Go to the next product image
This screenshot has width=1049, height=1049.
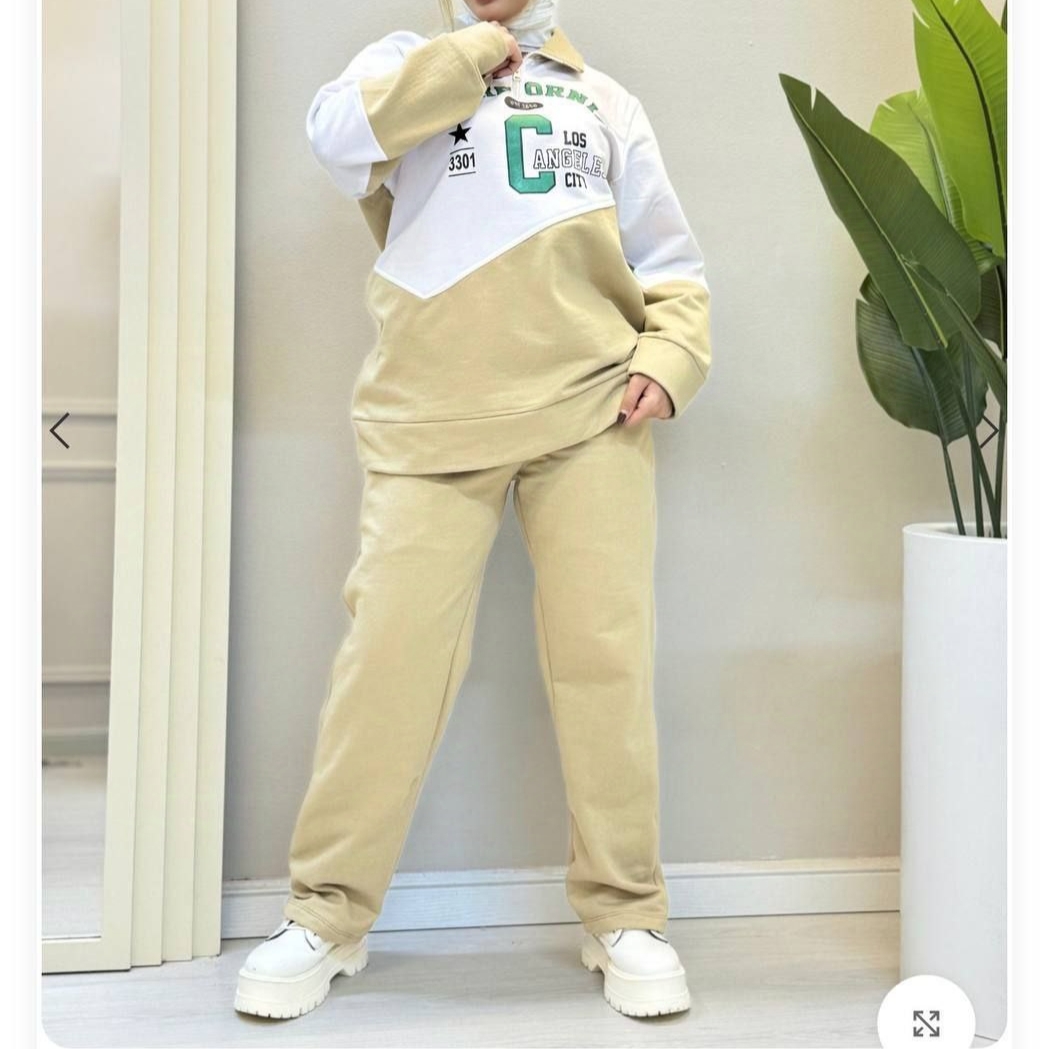pos(988,431)
